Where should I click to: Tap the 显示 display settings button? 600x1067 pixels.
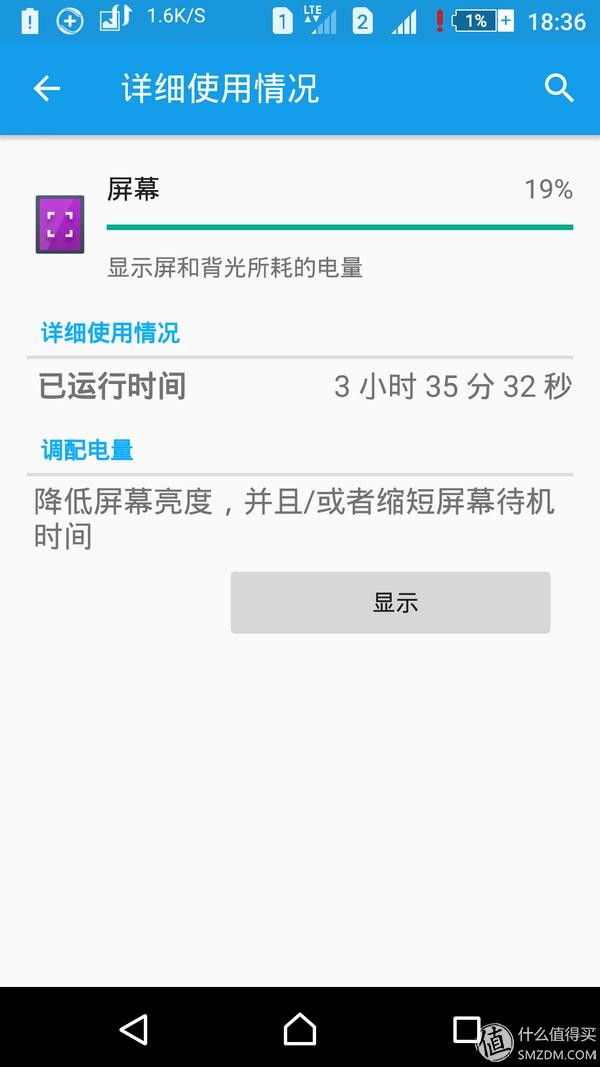(x=390, y=602)
